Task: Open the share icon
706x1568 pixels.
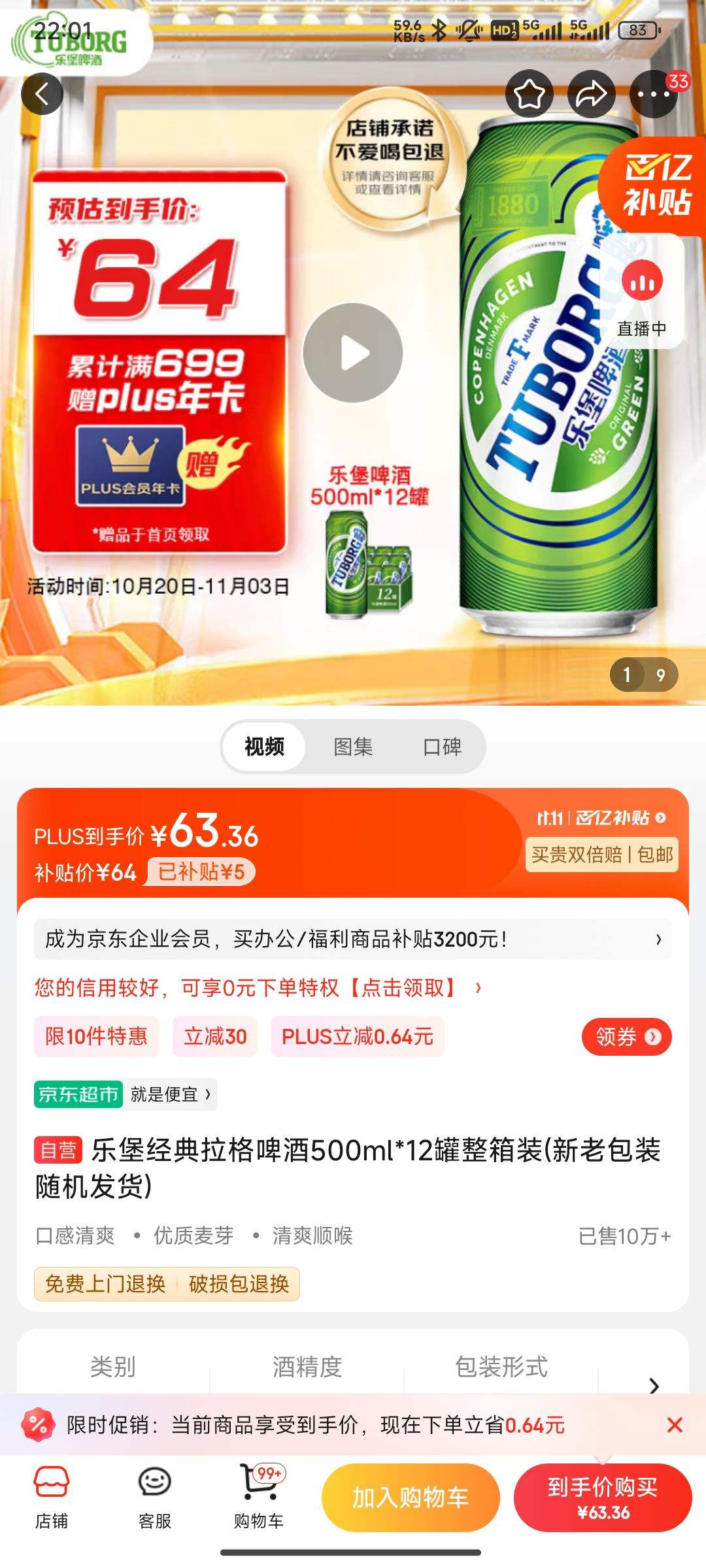Action: [x=592, y=93]
